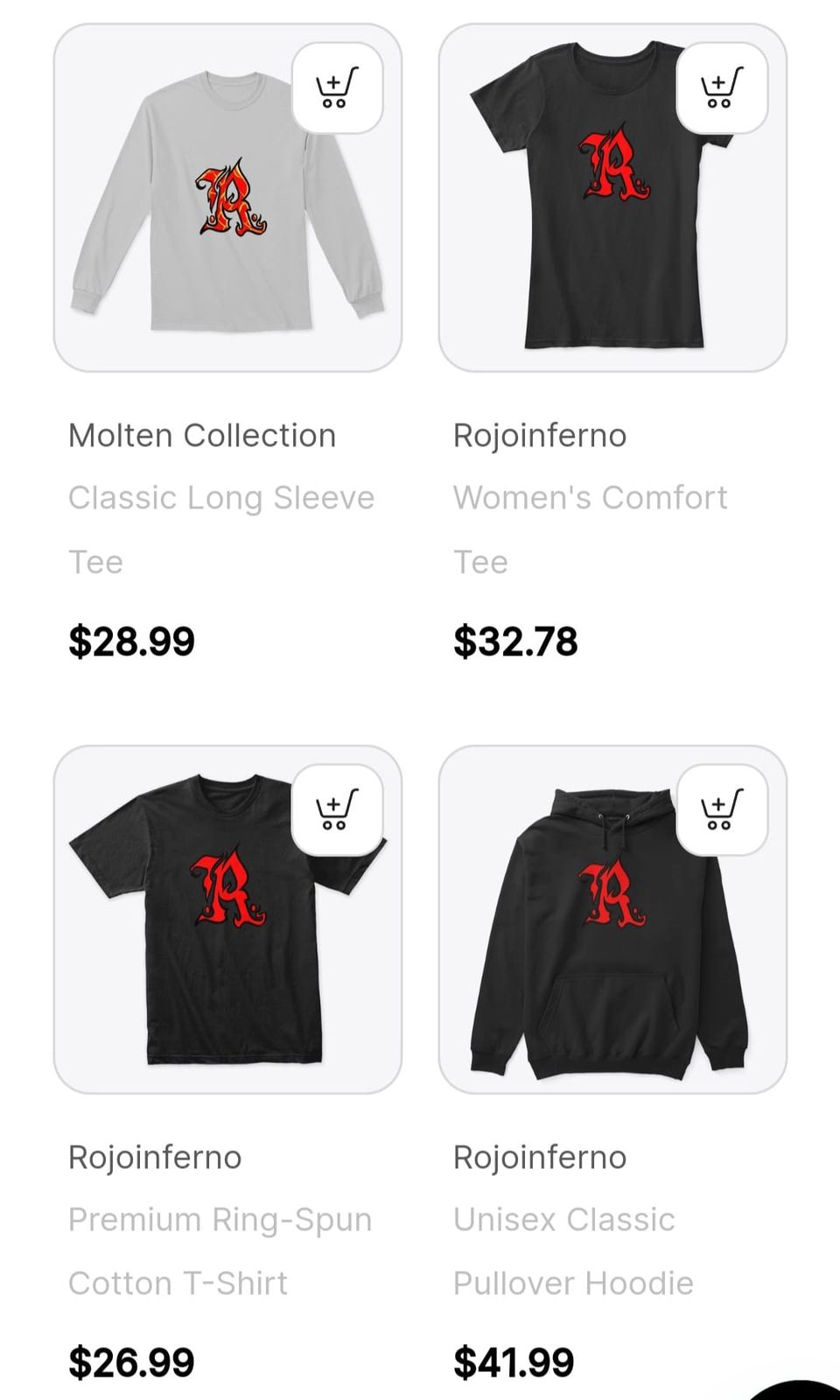This screenshot has width=840, height=1400.
Task: Add Molten Collection long sleeve tee to cart
Action: 337,88
